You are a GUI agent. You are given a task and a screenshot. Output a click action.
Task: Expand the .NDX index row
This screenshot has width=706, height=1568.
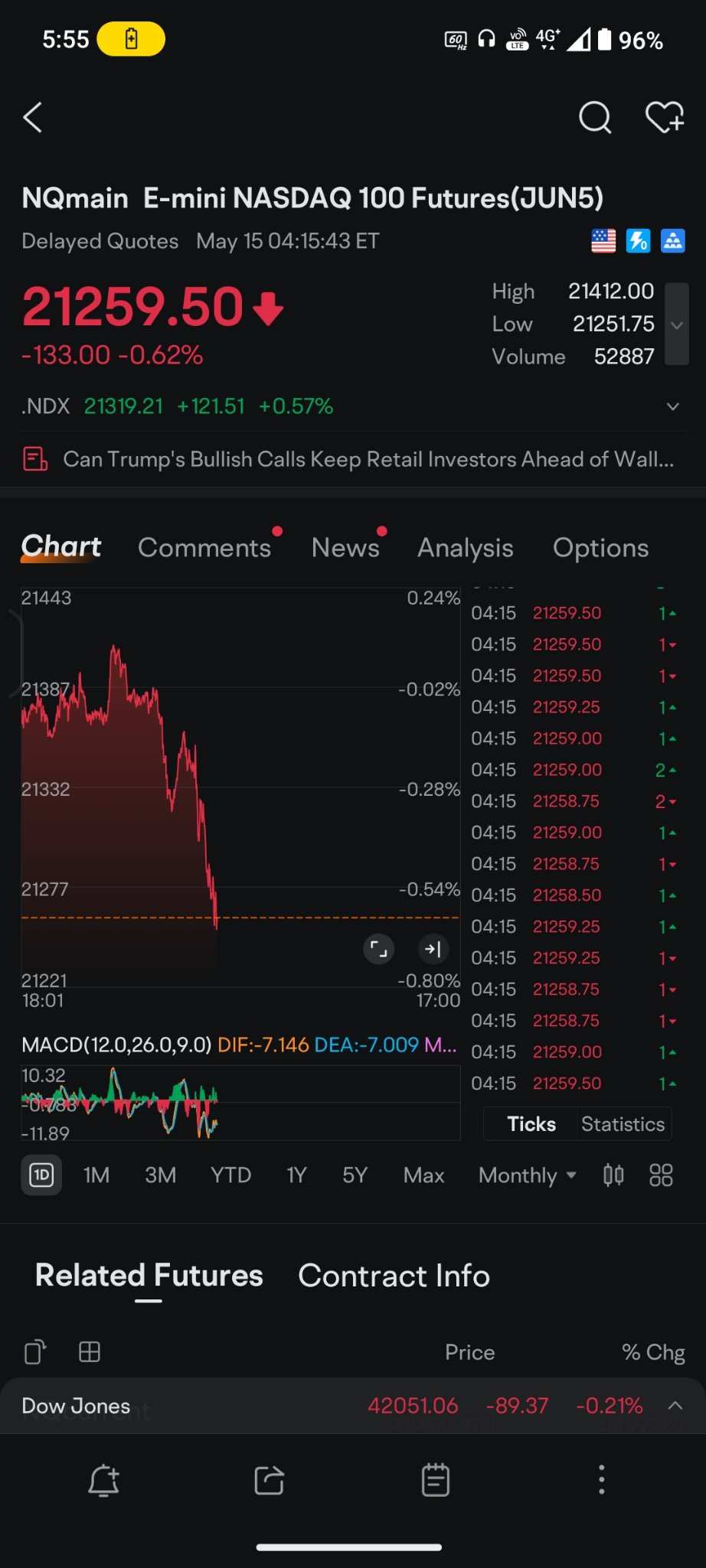pos(672,406)
